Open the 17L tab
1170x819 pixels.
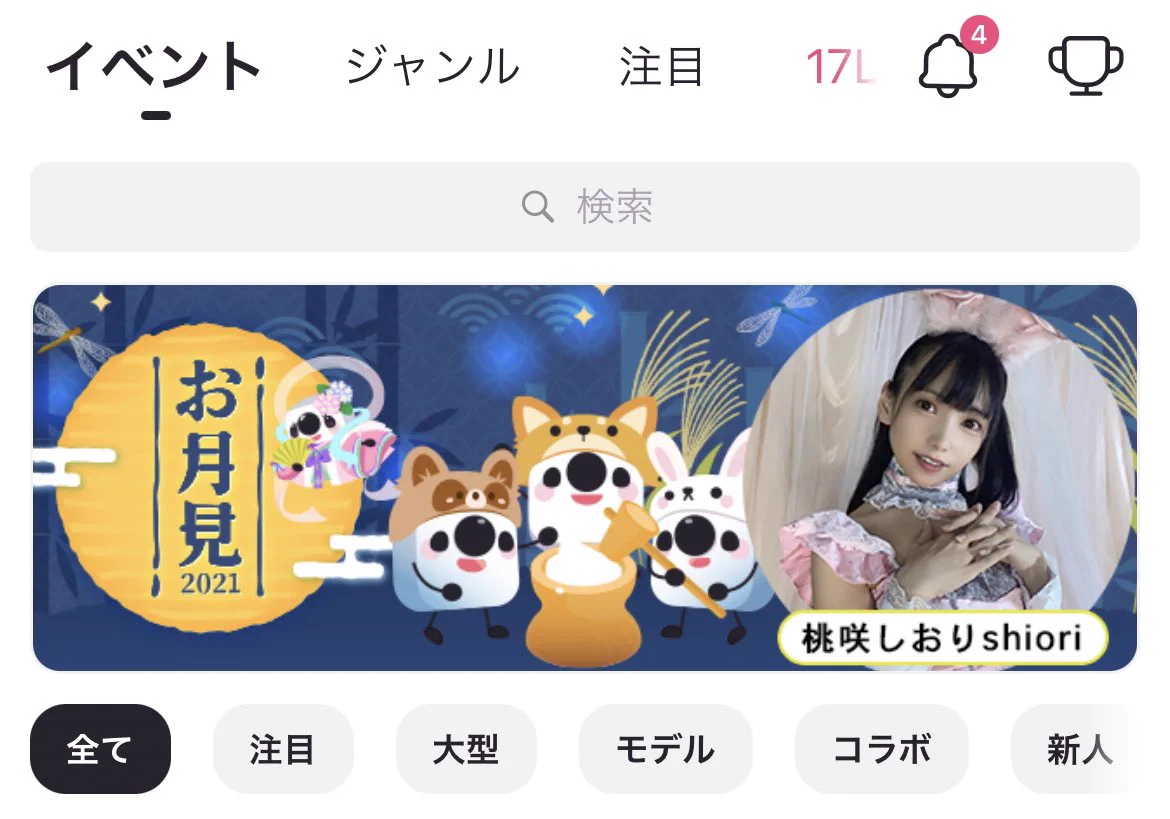[838, 67]
